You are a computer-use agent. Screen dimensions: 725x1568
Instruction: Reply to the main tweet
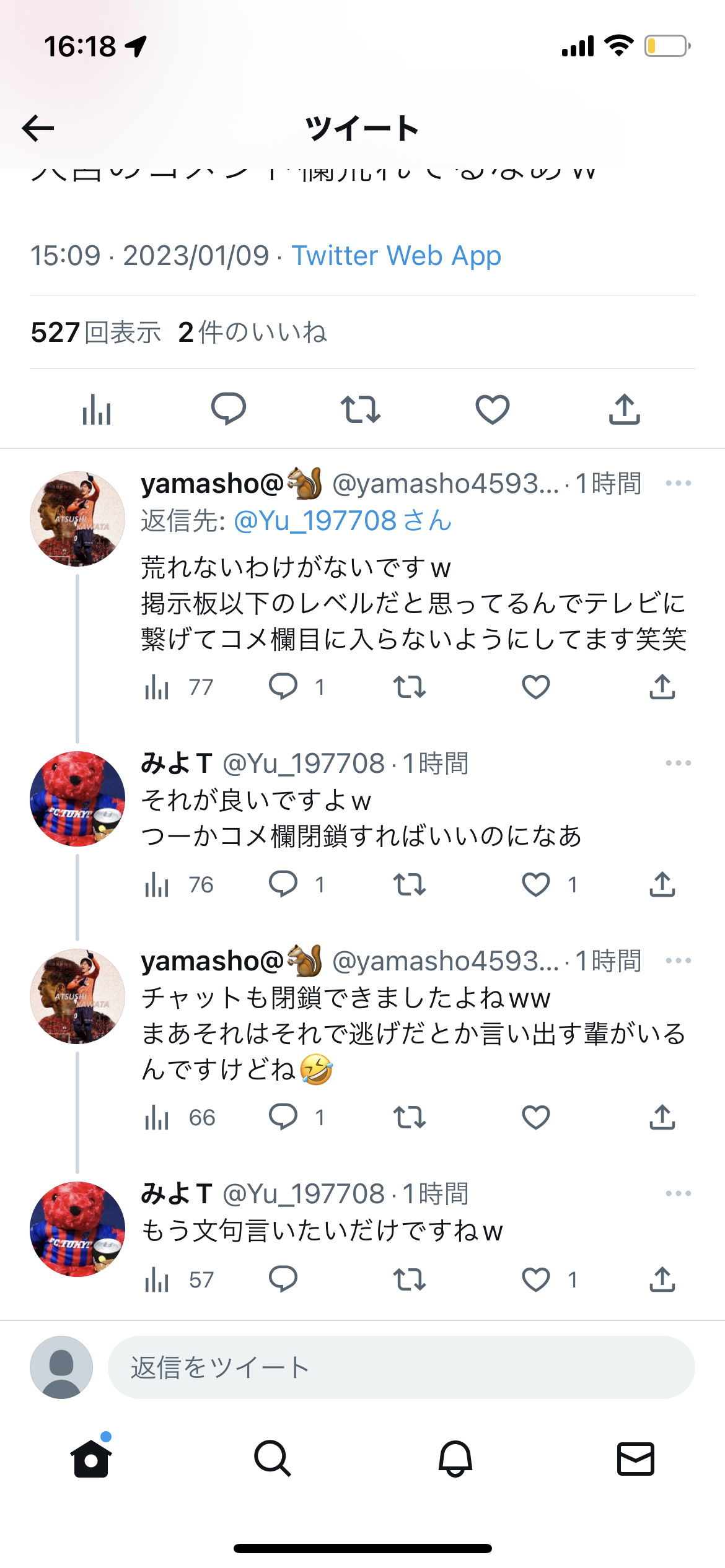[229, 409]
